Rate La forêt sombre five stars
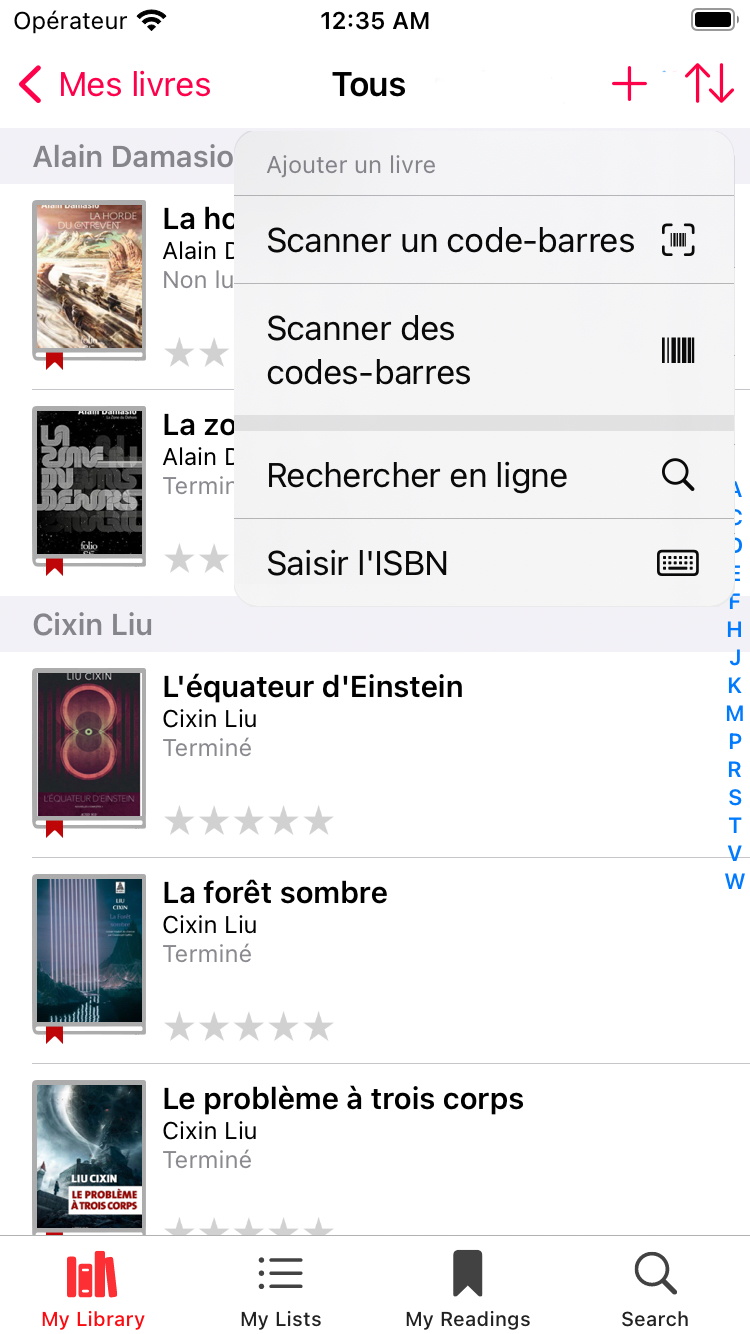This screenshot has width=750, height=1334. coord(319,1026)
